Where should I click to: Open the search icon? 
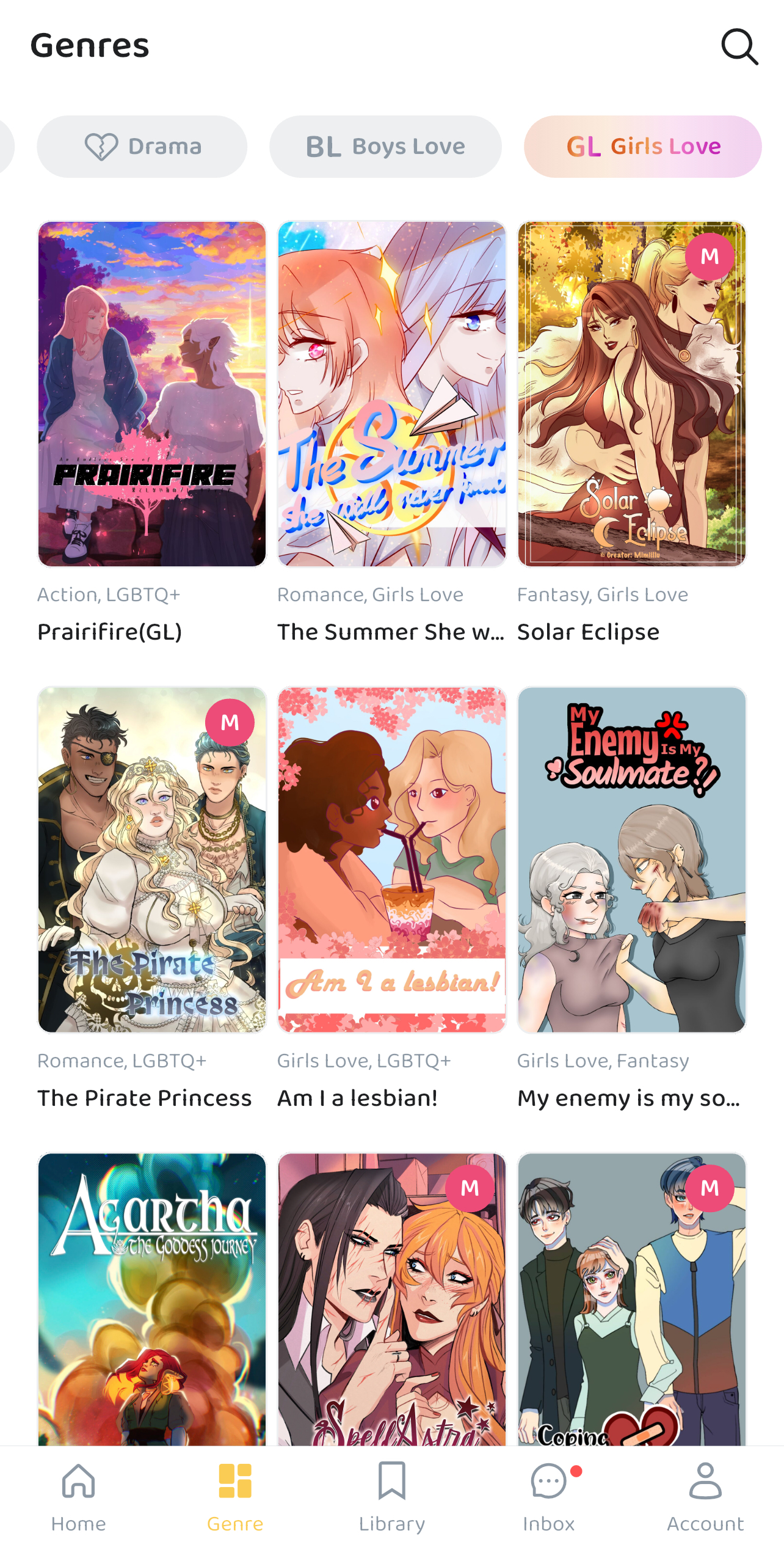[x=739, y=46]
